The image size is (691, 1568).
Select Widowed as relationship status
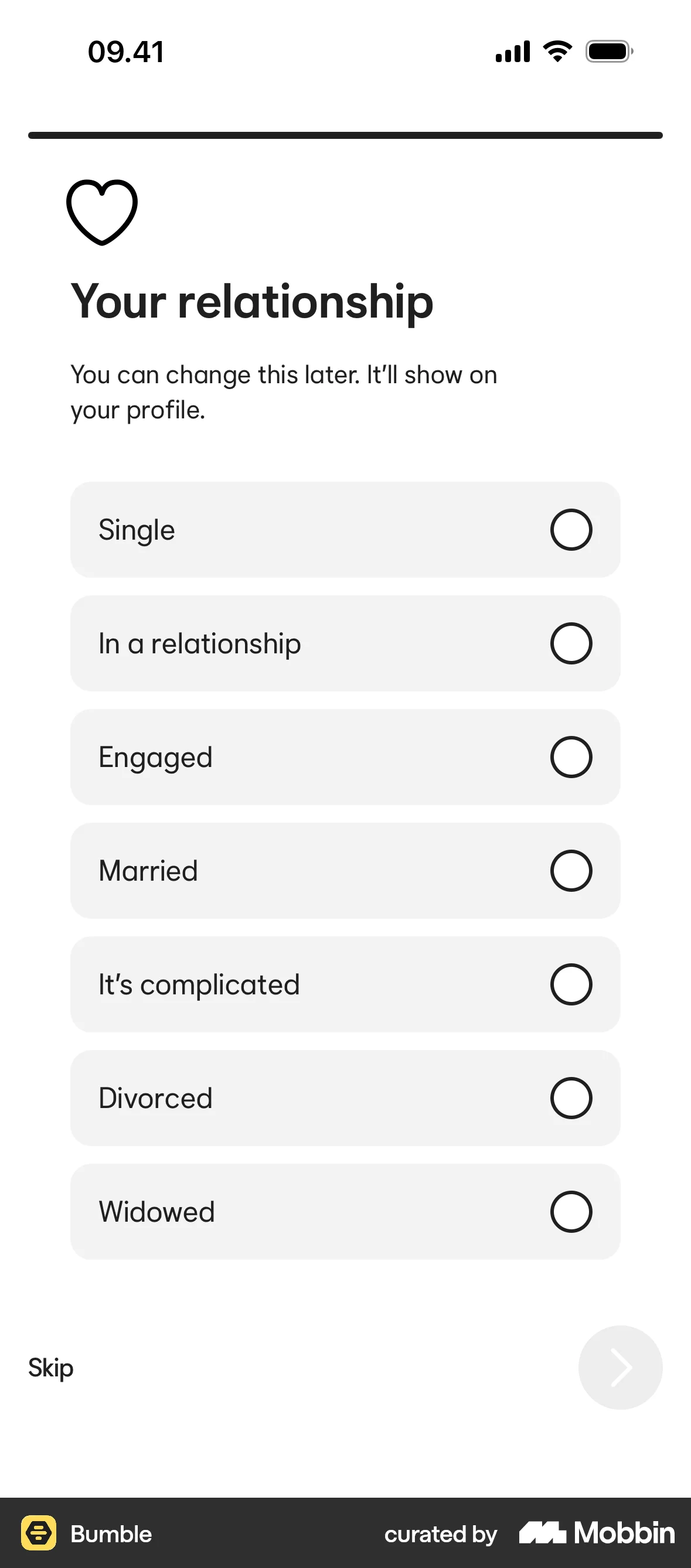click(x=345, y=1212)
